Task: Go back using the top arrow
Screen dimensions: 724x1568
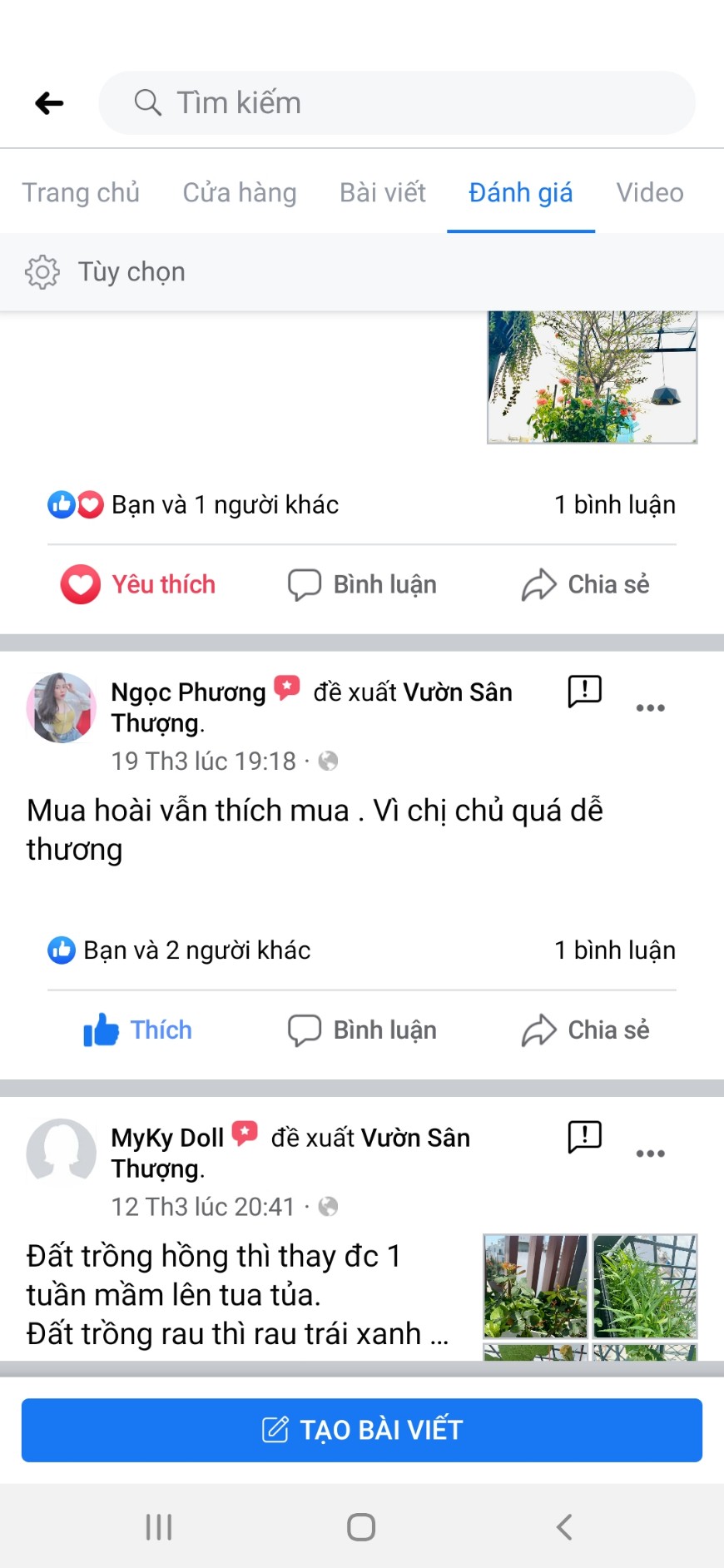Action: pos(50,103)
